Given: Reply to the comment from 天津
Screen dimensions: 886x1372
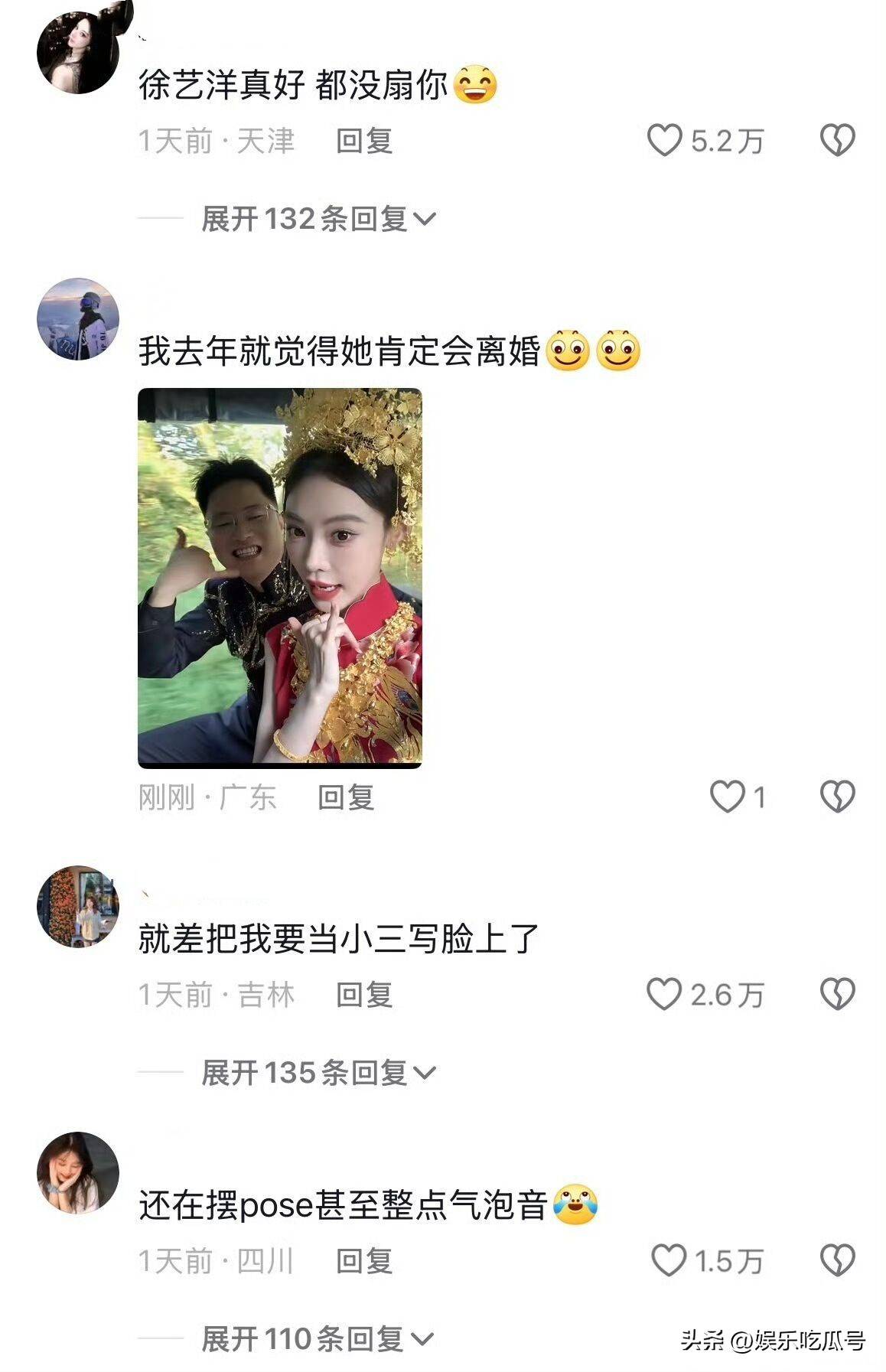Looking at the screenshot, I should tap(364, 141).
